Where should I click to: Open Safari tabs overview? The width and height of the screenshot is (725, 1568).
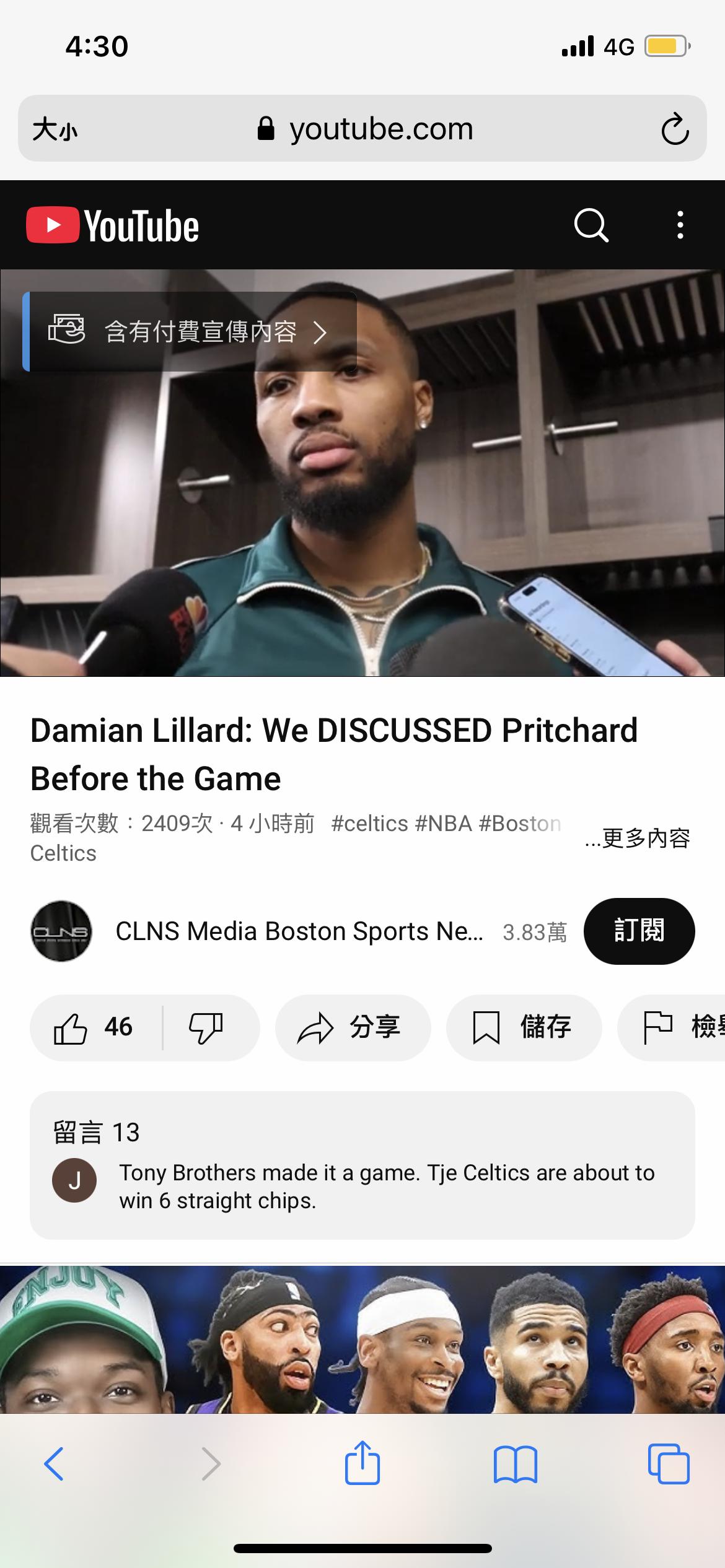click(x=668, y=1464)
